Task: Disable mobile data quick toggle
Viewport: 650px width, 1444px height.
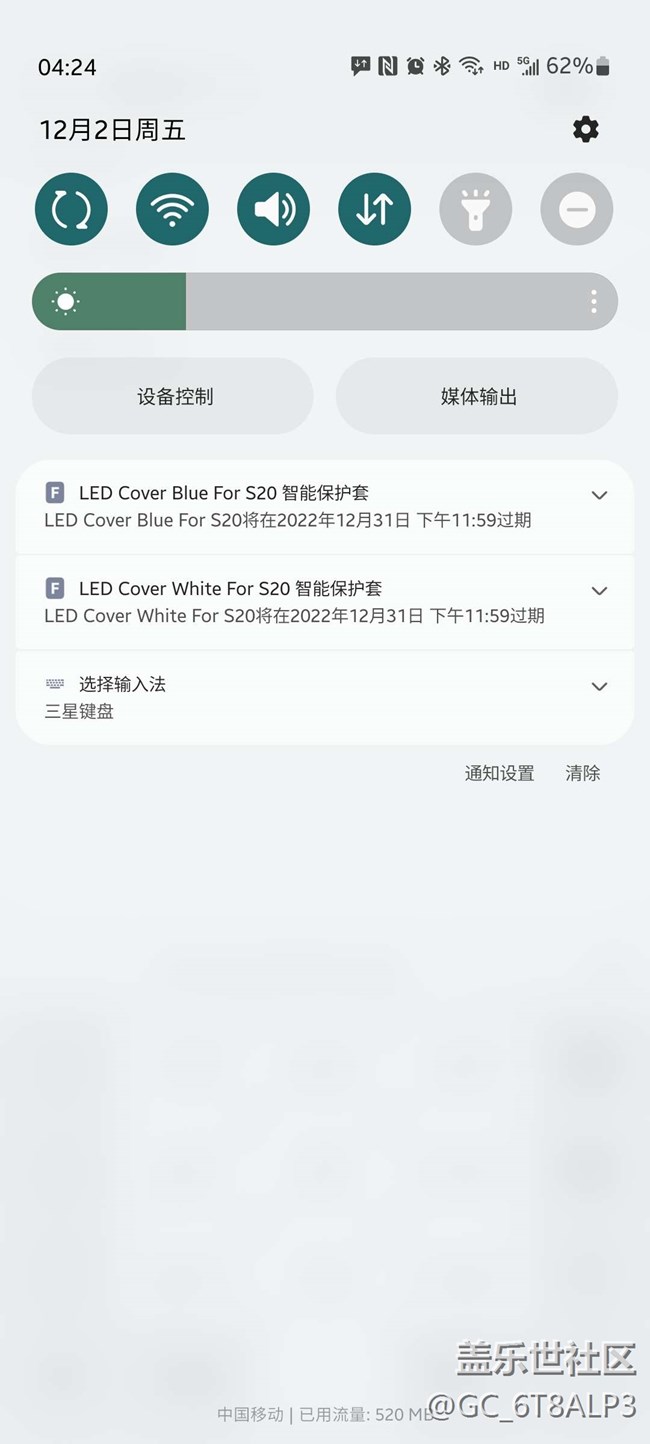Action: click(374, 209)
